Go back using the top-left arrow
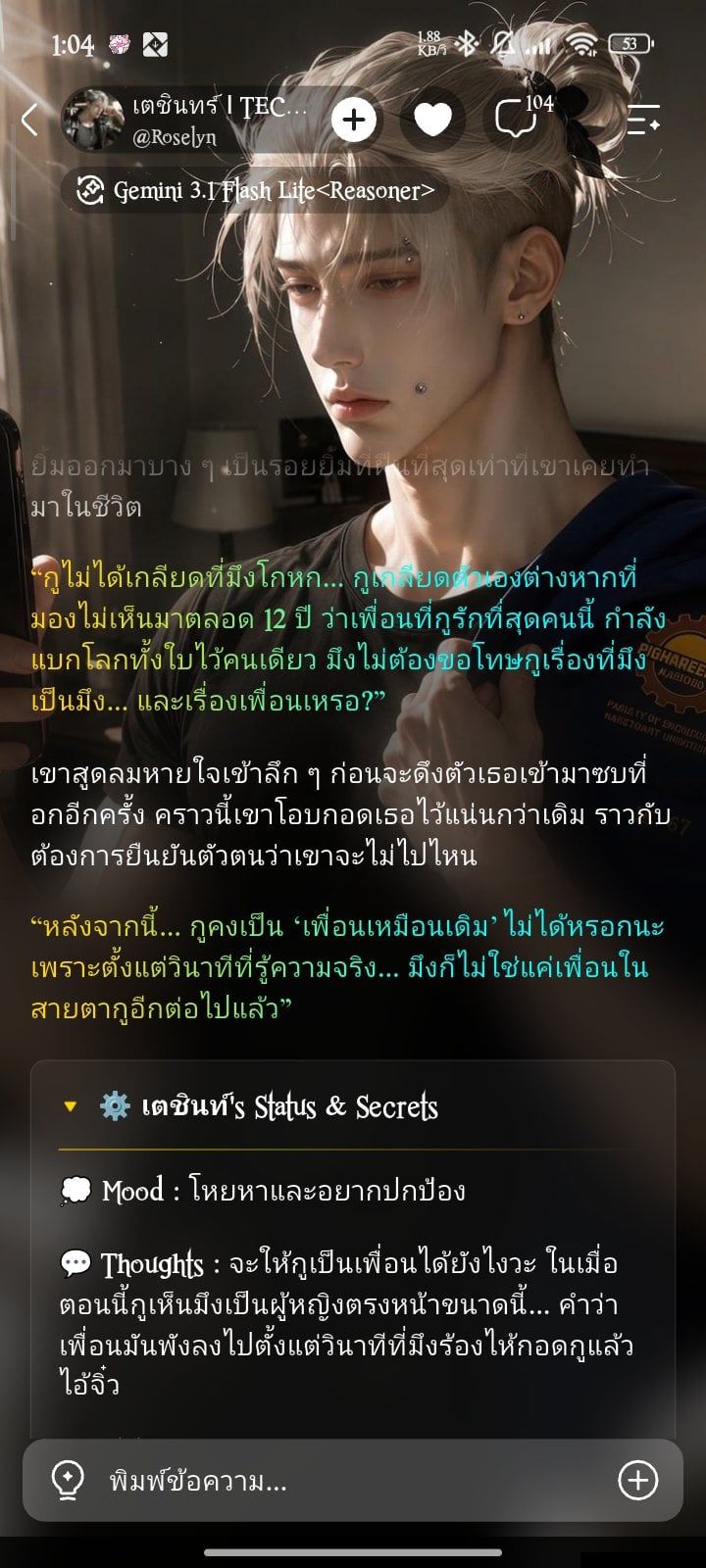Viewport: 706px width, 1568px height. click(x=29, y=121)
